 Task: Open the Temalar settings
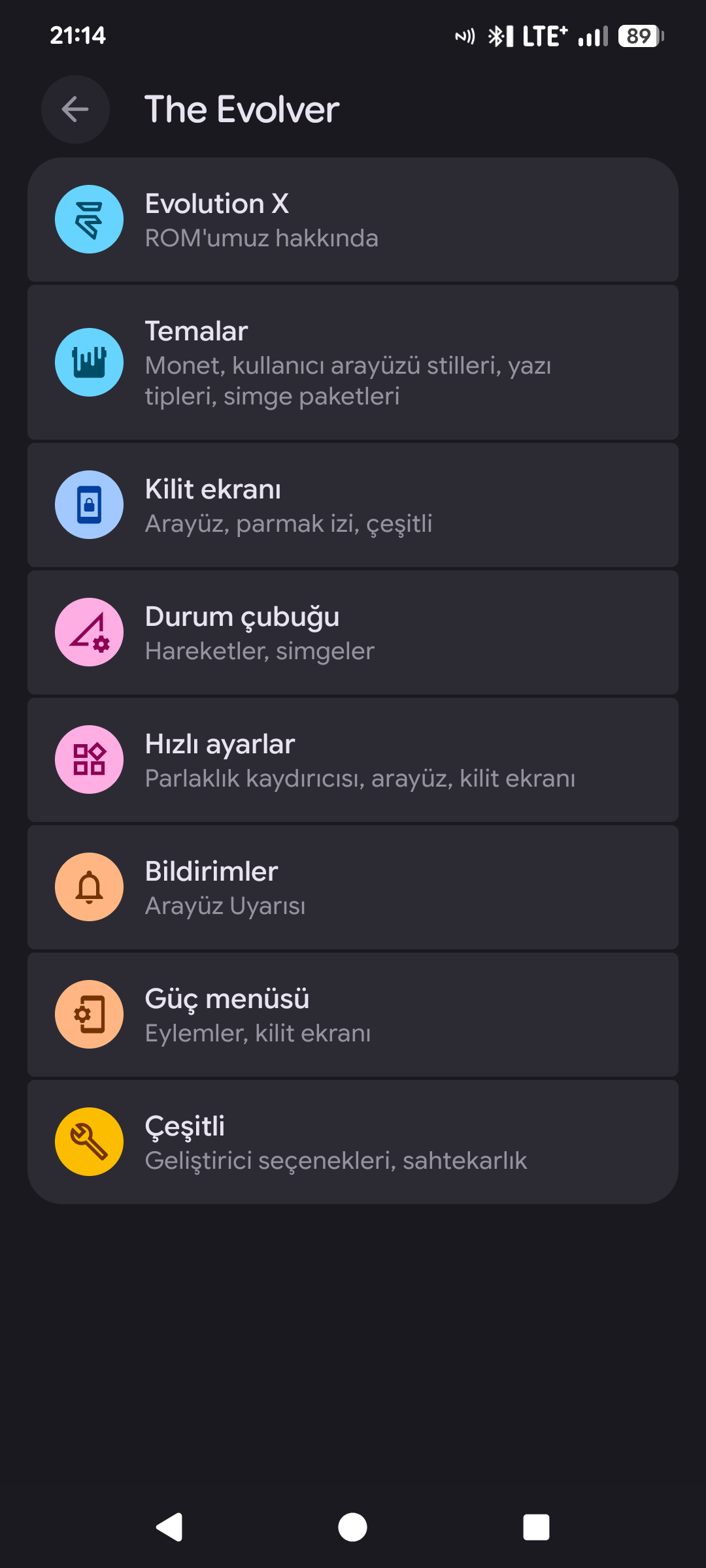353,363
